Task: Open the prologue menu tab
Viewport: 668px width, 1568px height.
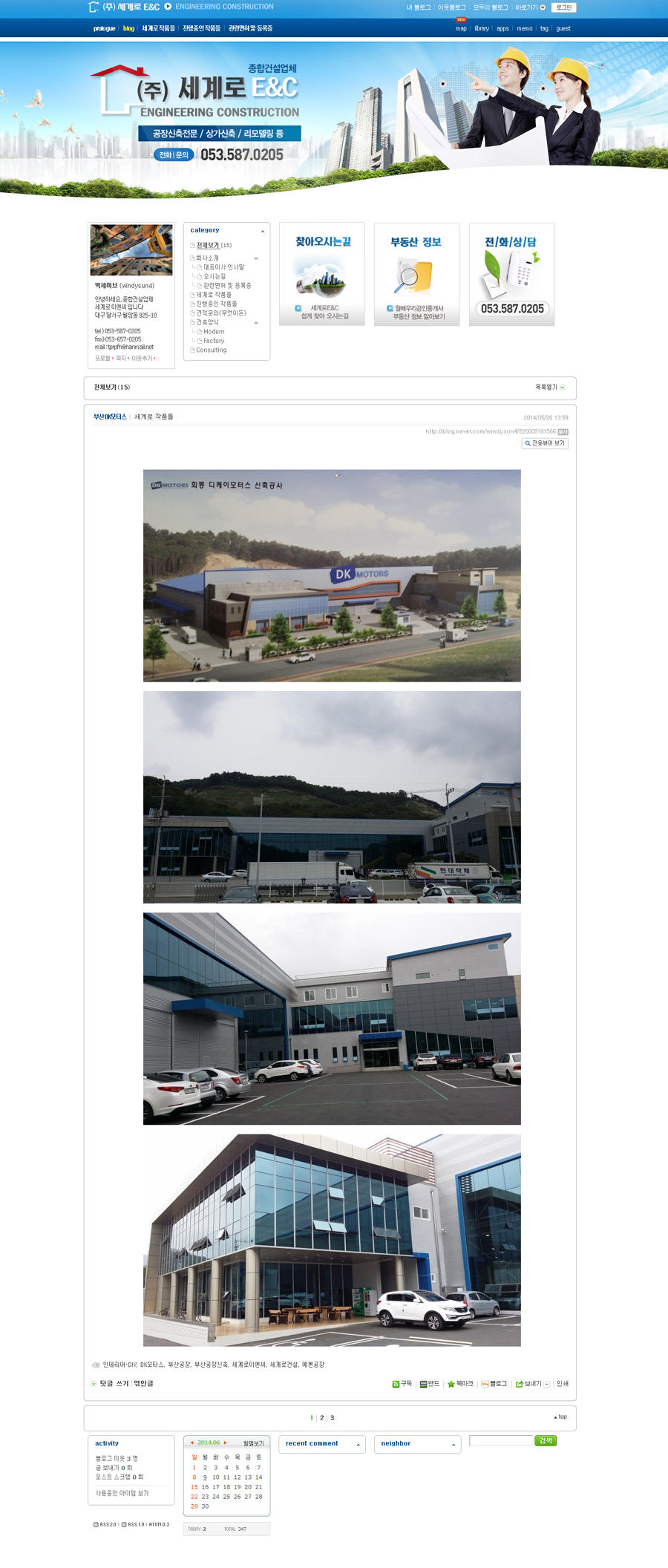Action: [104, 28]
